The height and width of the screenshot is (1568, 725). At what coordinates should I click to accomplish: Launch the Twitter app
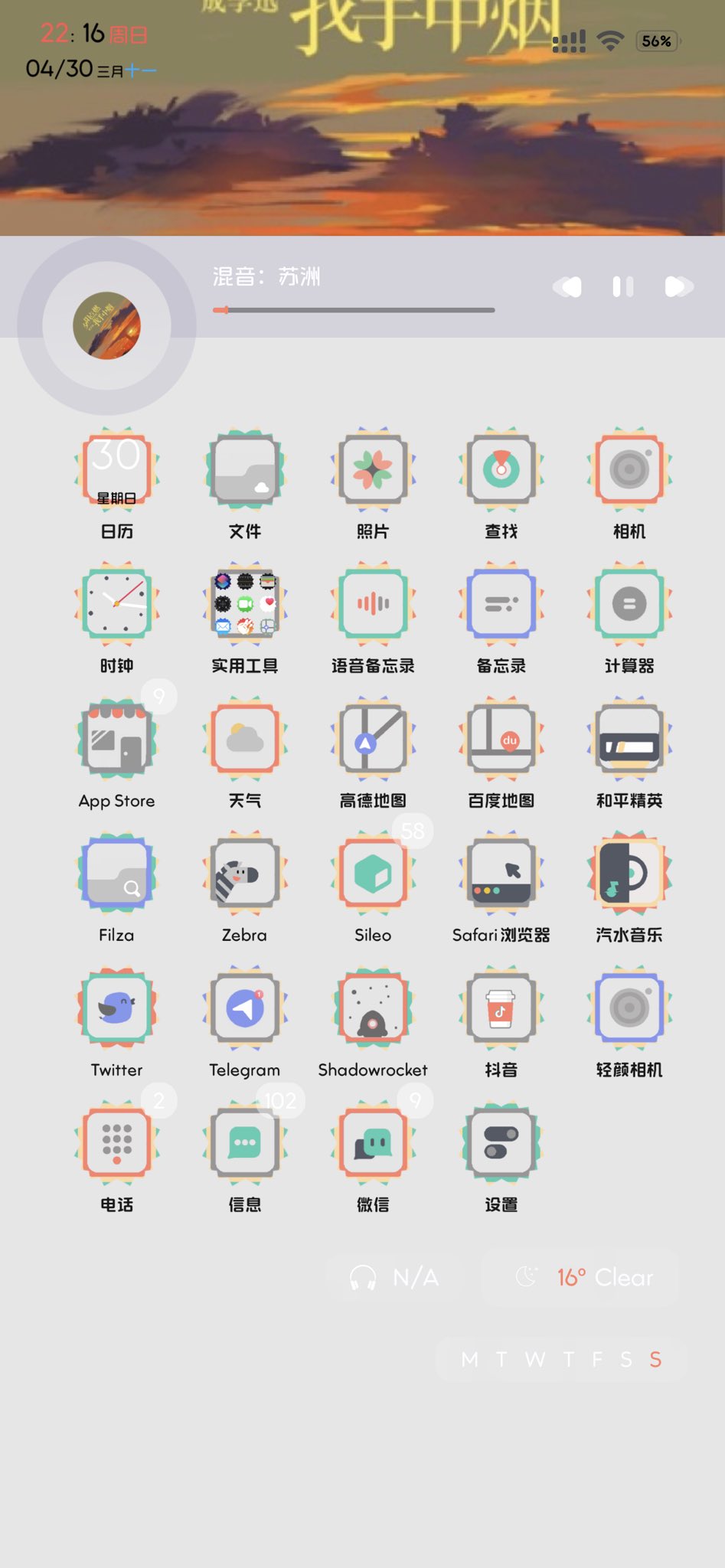[x=117, y=1008]
